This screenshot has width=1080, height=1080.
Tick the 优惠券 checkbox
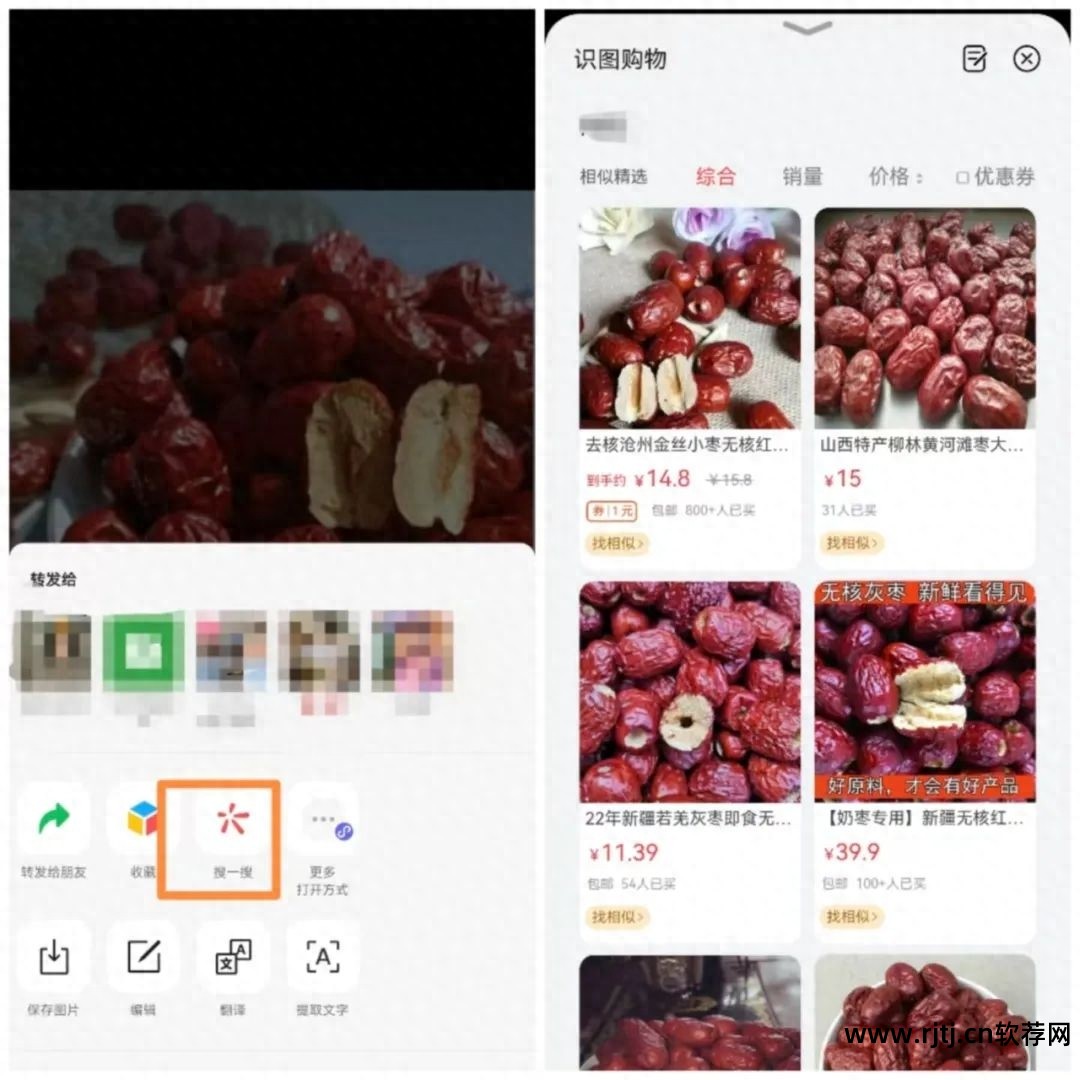pyautogui.click(x=962, y=178)
